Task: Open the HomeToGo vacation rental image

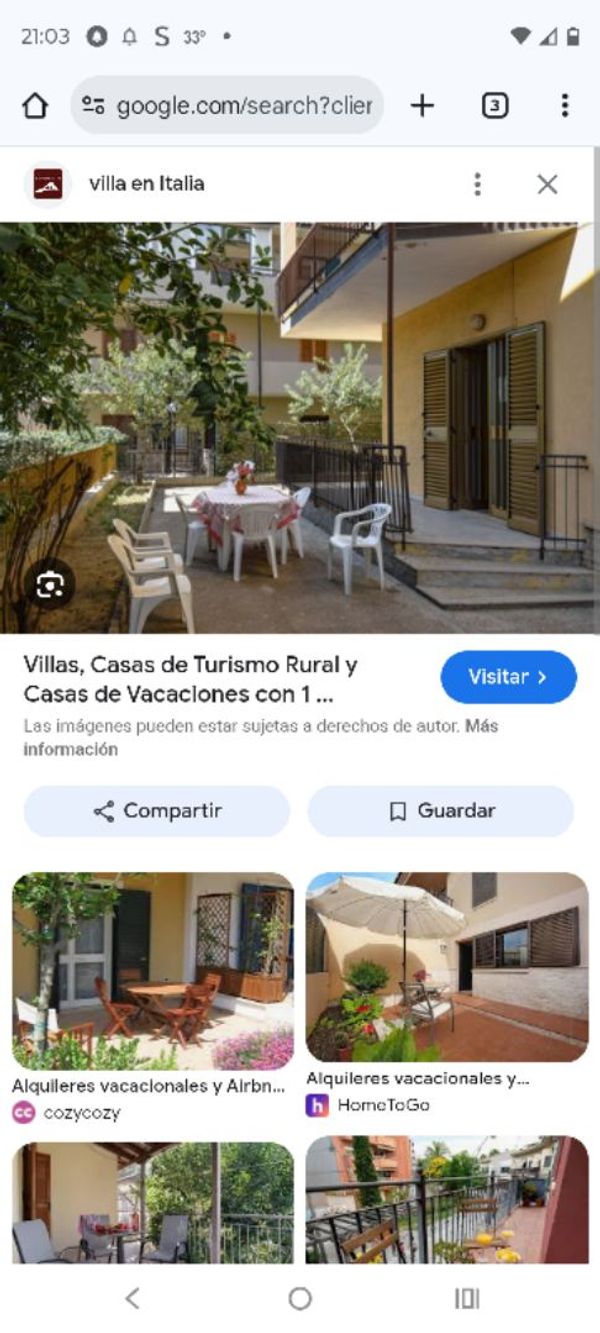Action: tap(447, 967)
